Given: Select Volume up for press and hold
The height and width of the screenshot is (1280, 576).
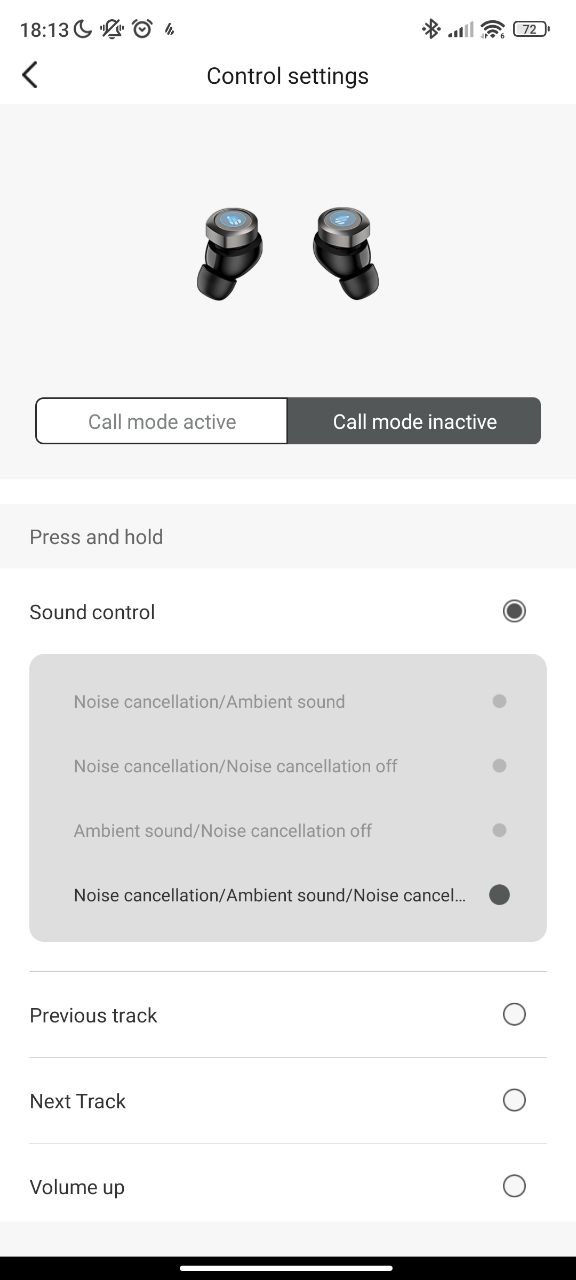Looking at the screenshot, I should click(288, 1187).
